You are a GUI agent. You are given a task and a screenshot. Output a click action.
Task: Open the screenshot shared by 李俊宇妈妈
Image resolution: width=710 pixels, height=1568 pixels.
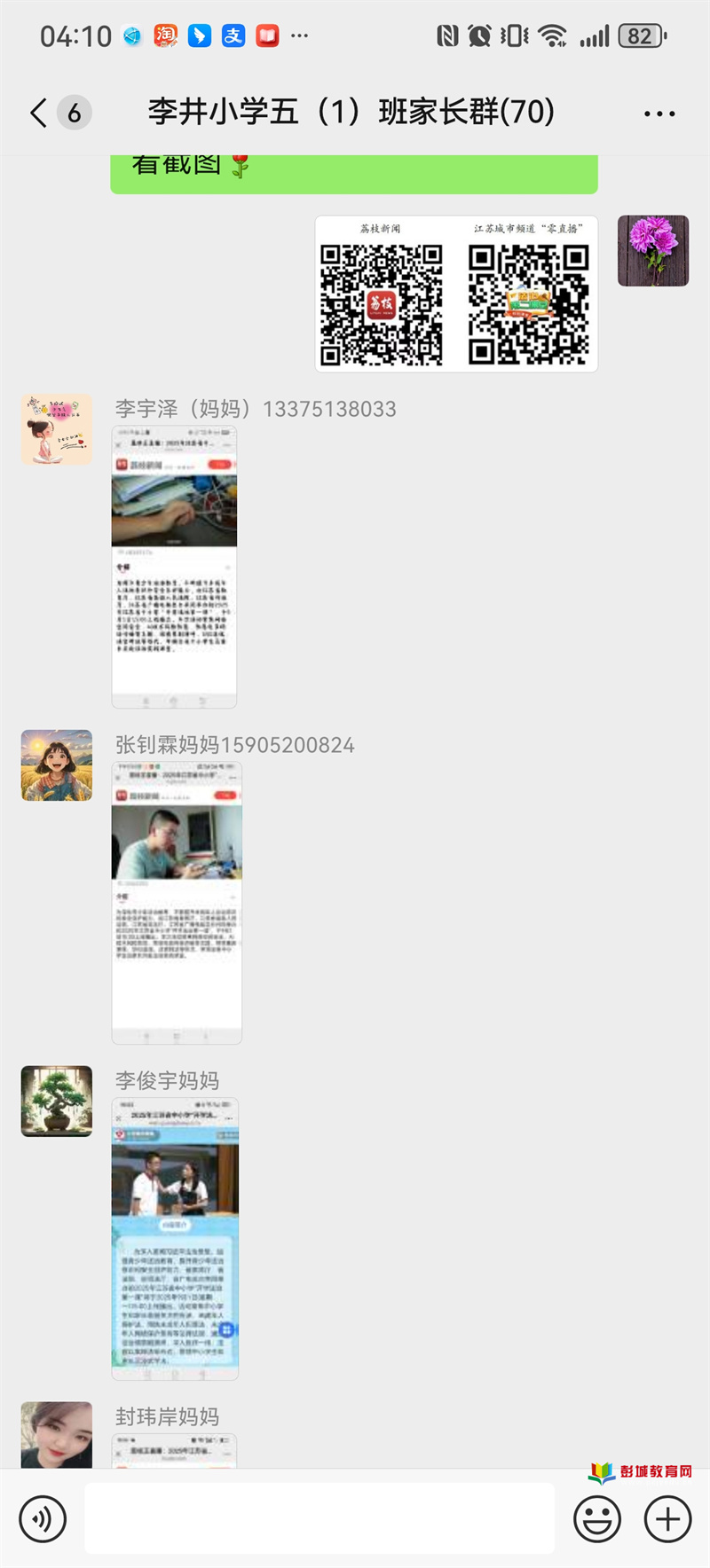tap(175, 1239)
